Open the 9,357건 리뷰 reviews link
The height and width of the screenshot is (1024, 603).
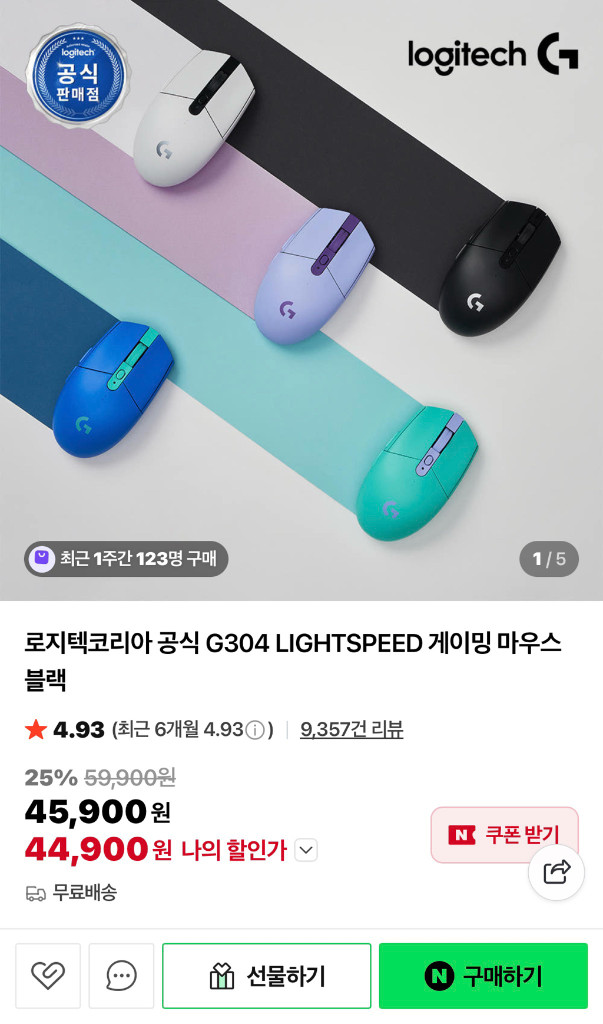pos(351,729)
